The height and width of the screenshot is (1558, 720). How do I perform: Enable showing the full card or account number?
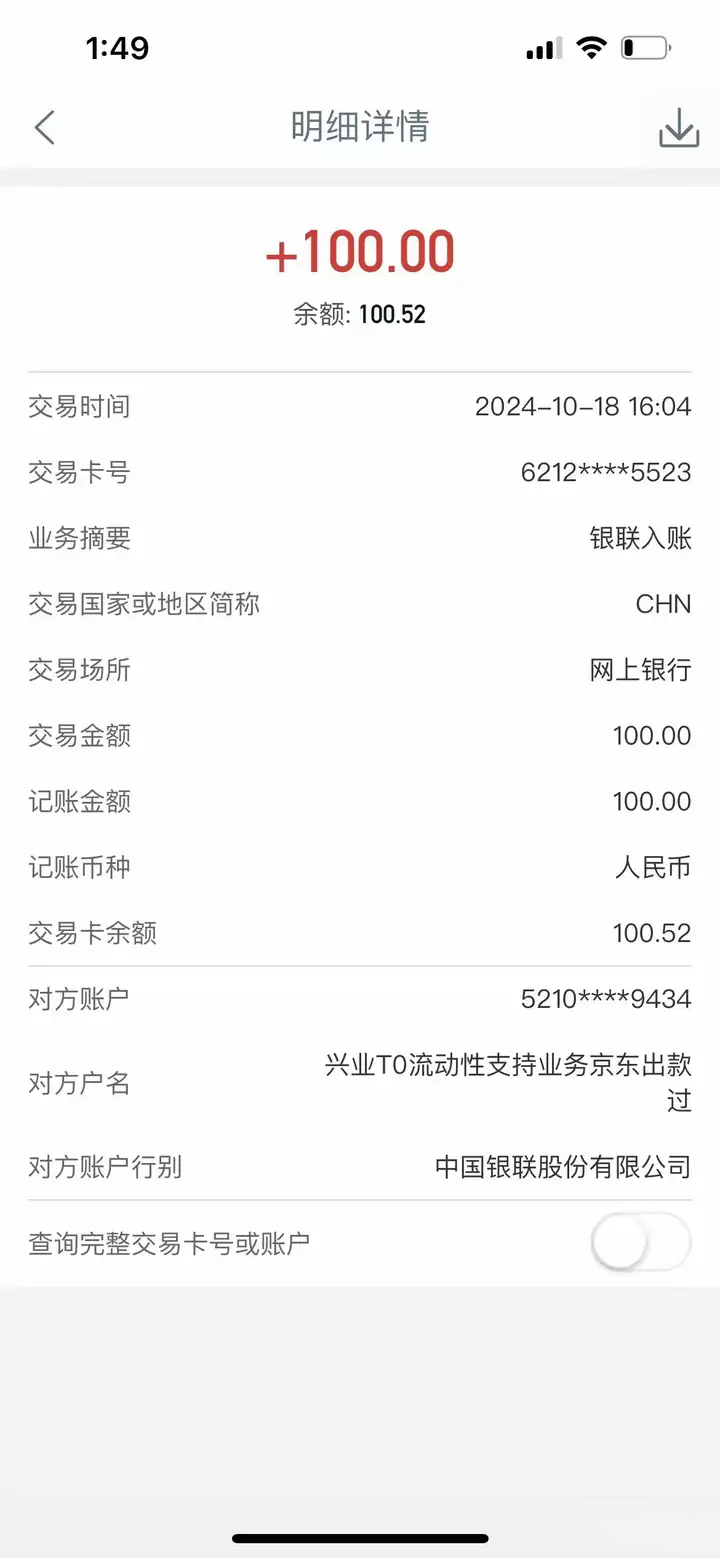tap(640, 1244)
